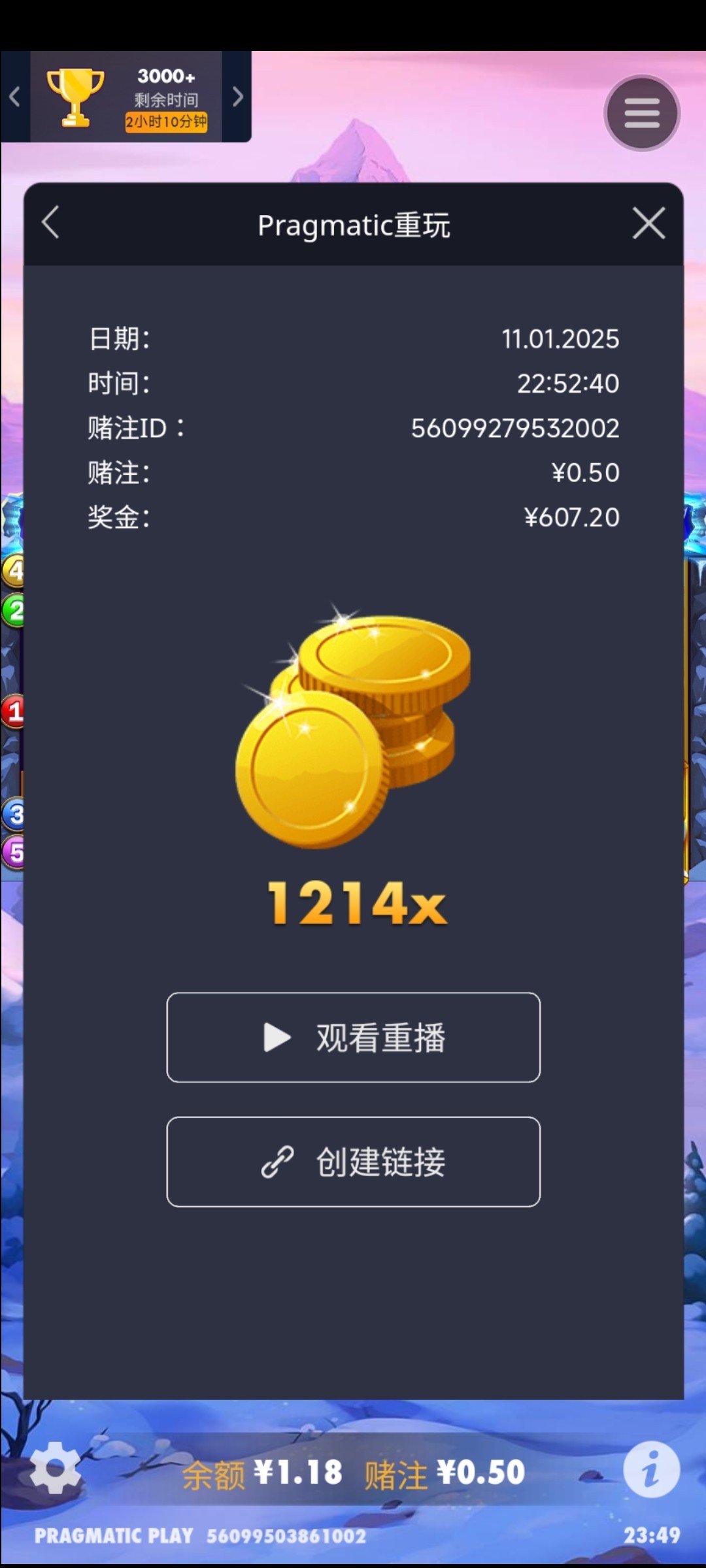Show previous tournament banner with left arrow
Viewport: 706px width, 1568px height.
coord(14,97)
